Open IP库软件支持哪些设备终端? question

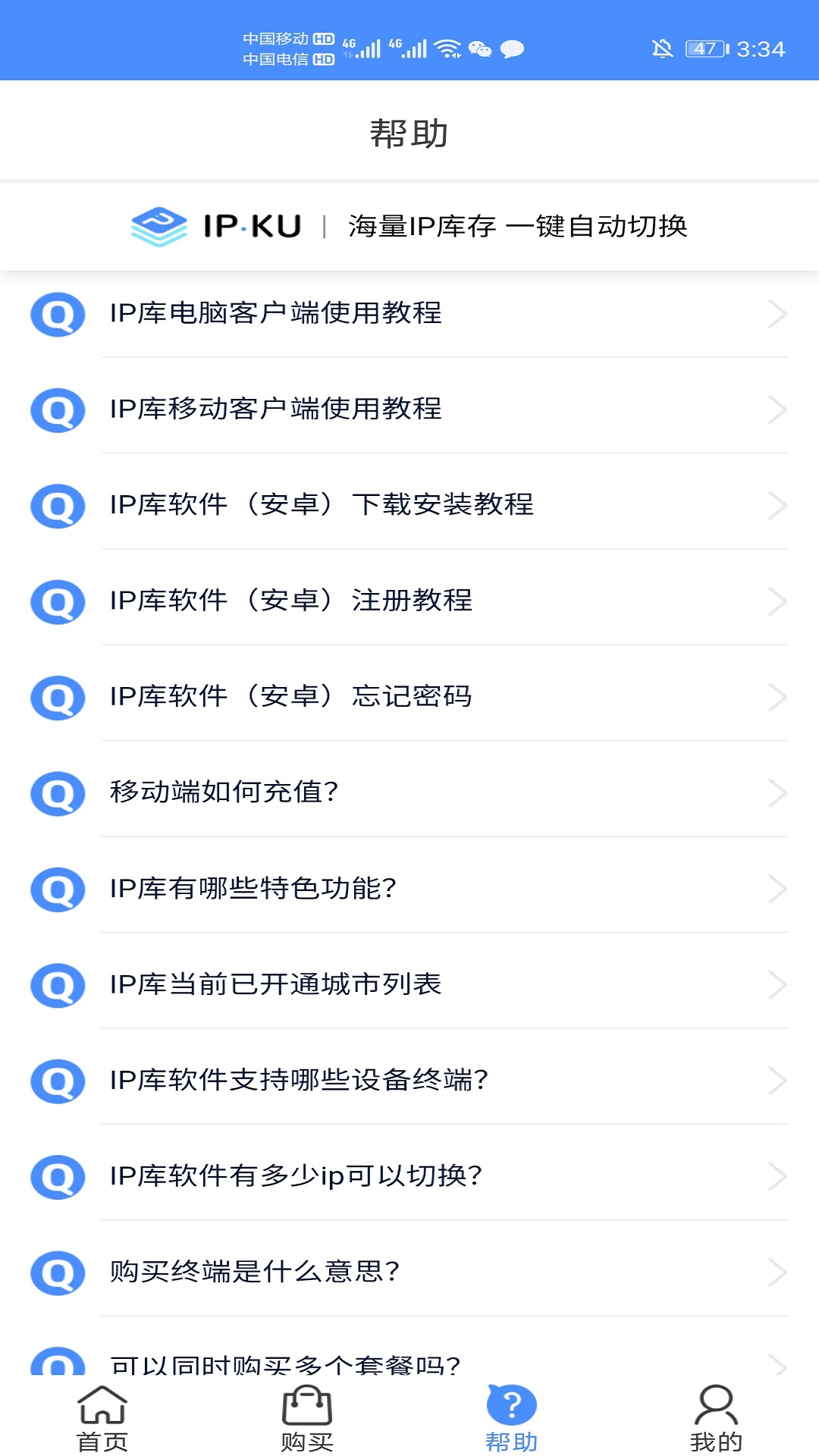pos(409,1080)
